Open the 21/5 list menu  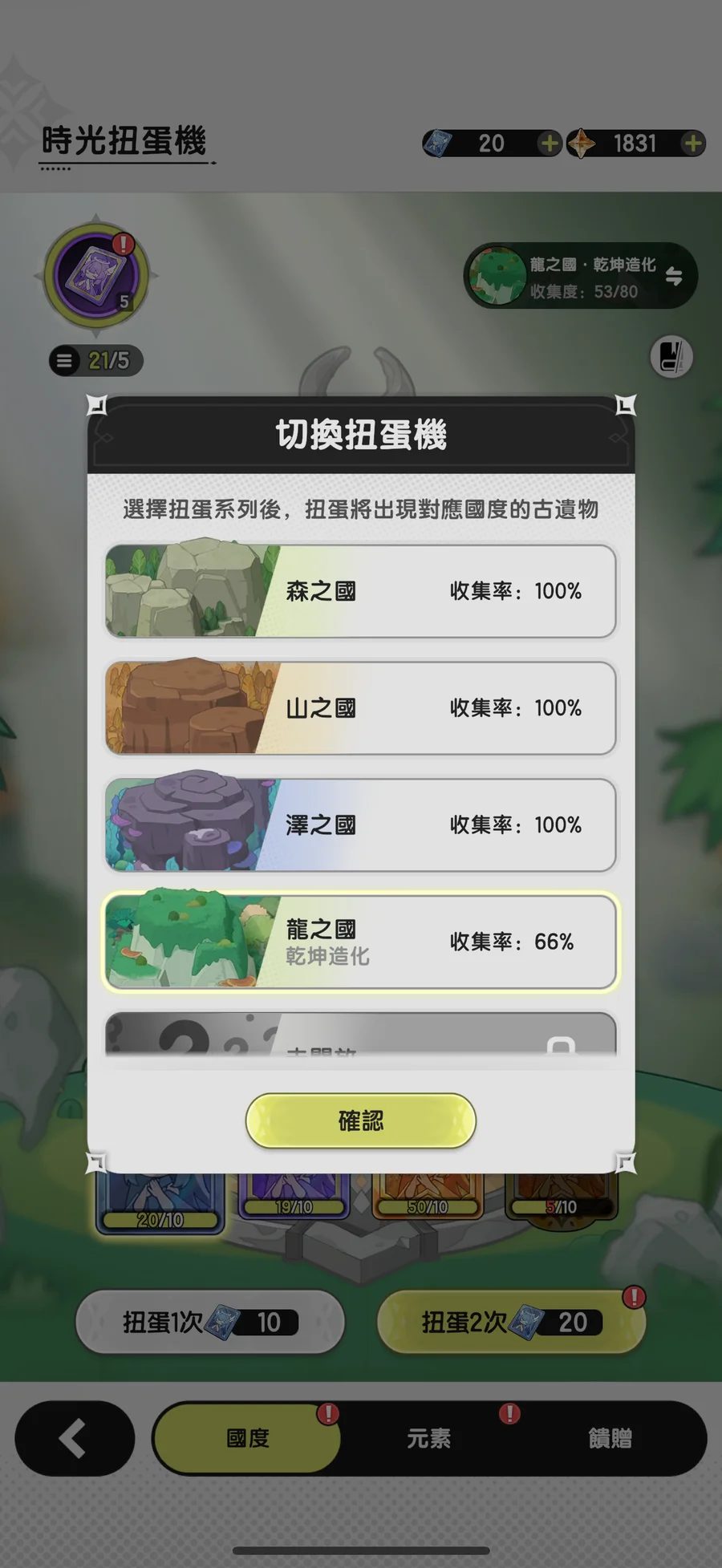point(95,361)
